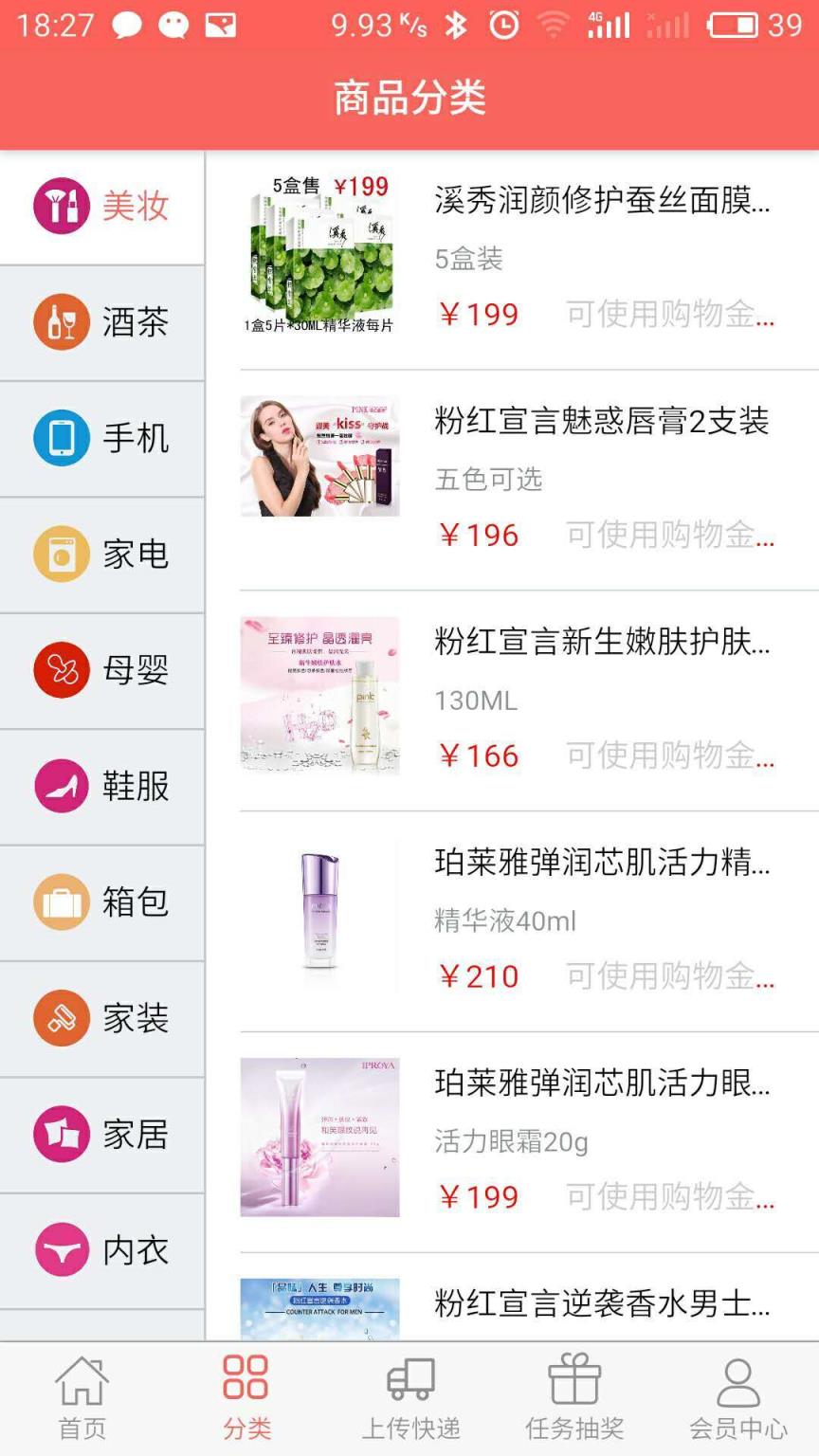The image size is (819, 1456).
Task: Open the 手机 category
Action: [x=101, y=438]
